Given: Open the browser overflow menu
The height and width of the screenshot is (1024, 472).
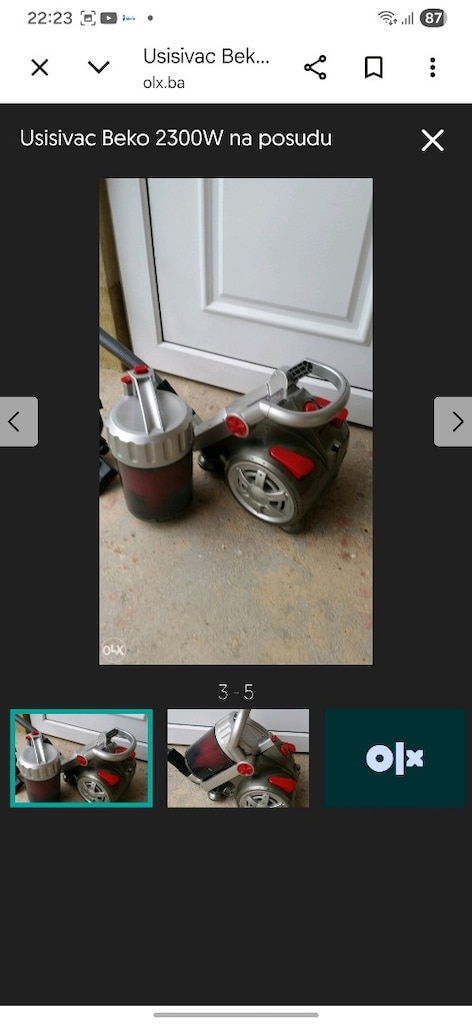Looking at the screenshot, I should click(x=432, y=67).
